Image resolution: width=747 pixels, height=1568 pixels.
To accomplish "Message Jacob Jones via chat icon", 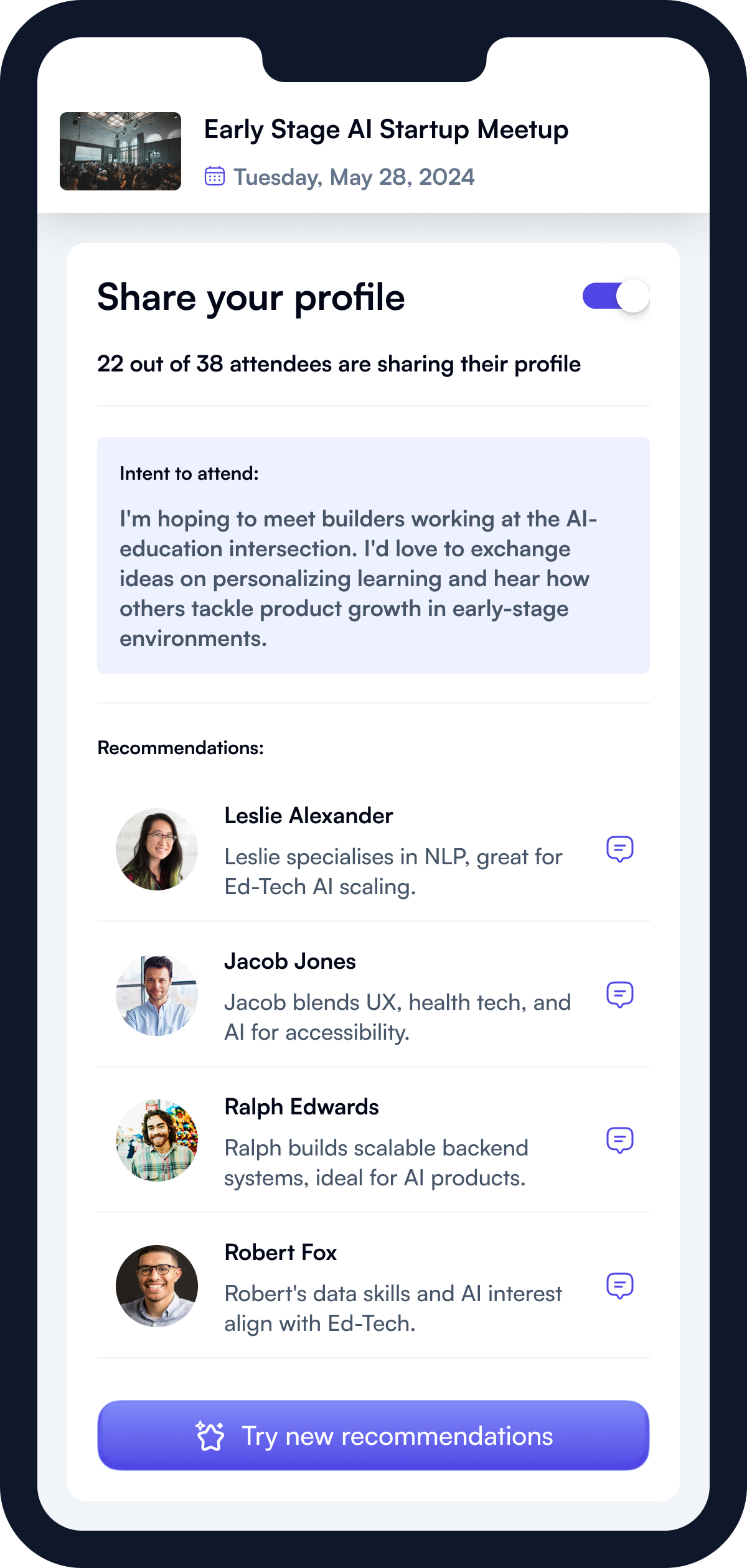I will click(x=620, y=994).
